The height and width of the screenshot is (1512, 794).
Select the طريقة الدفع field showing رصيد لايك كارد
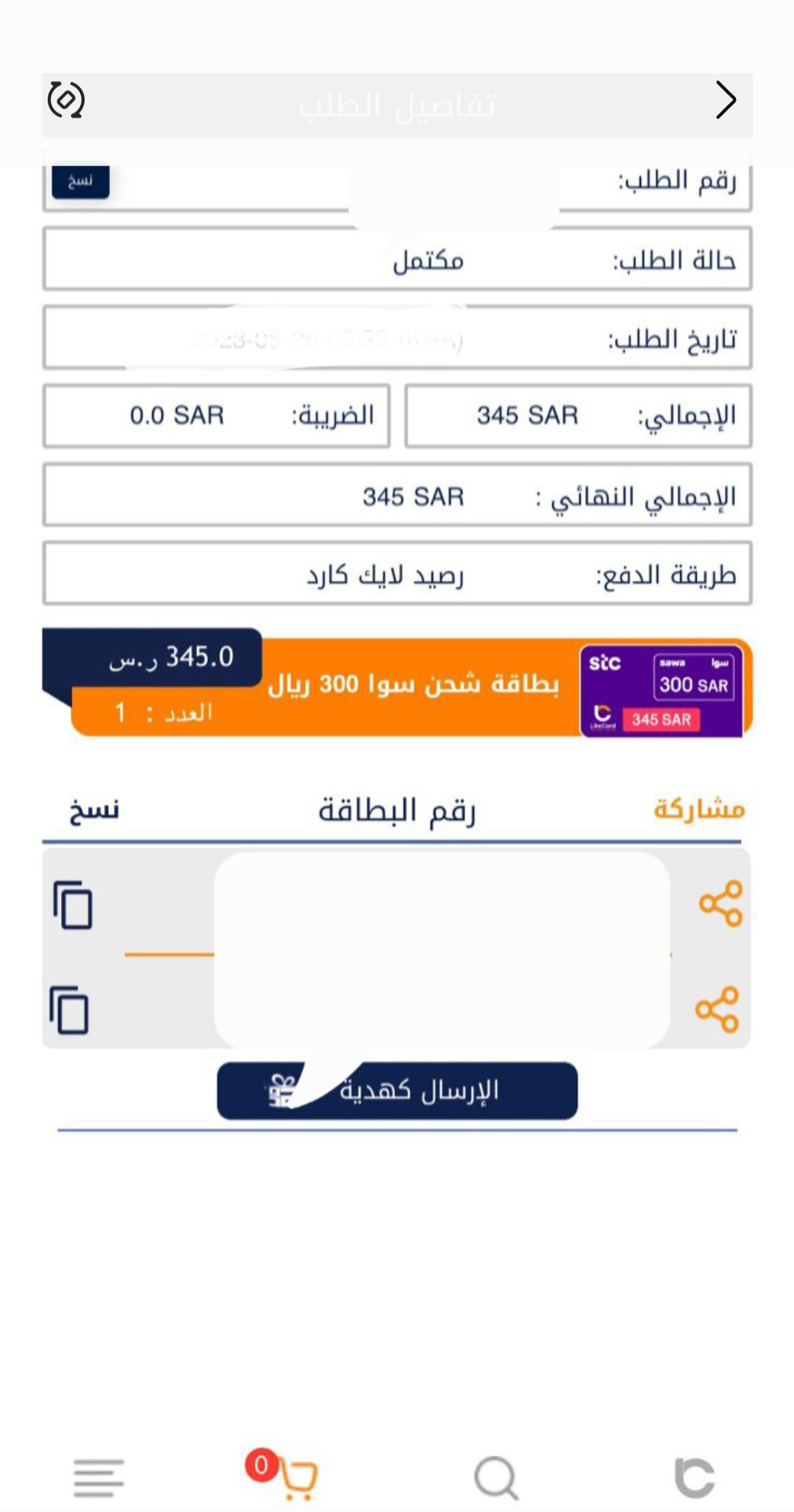click(x=397, y=573)
